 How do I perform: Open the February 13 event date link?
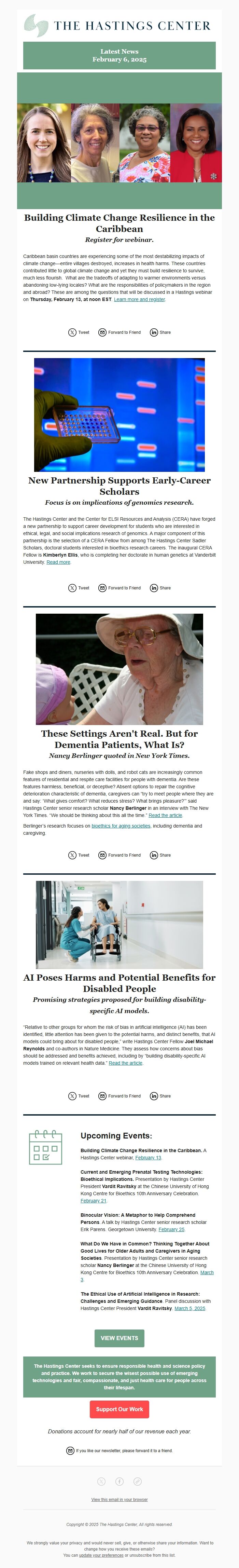pyautogui.click(x=149, y=1158)
